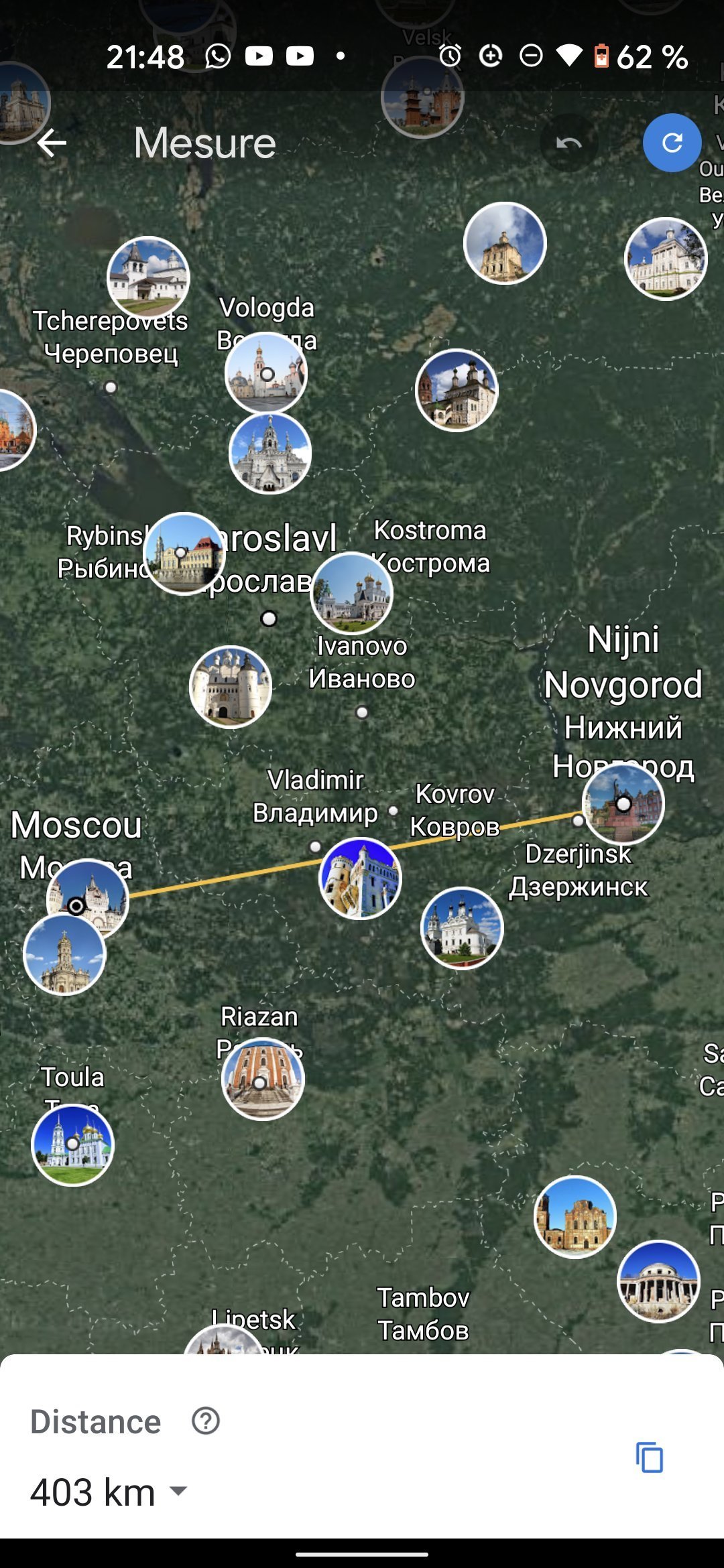Open the photo marker at Rybinsk
This screenshot has height=1568, width=724.
[x=184, y=554]
